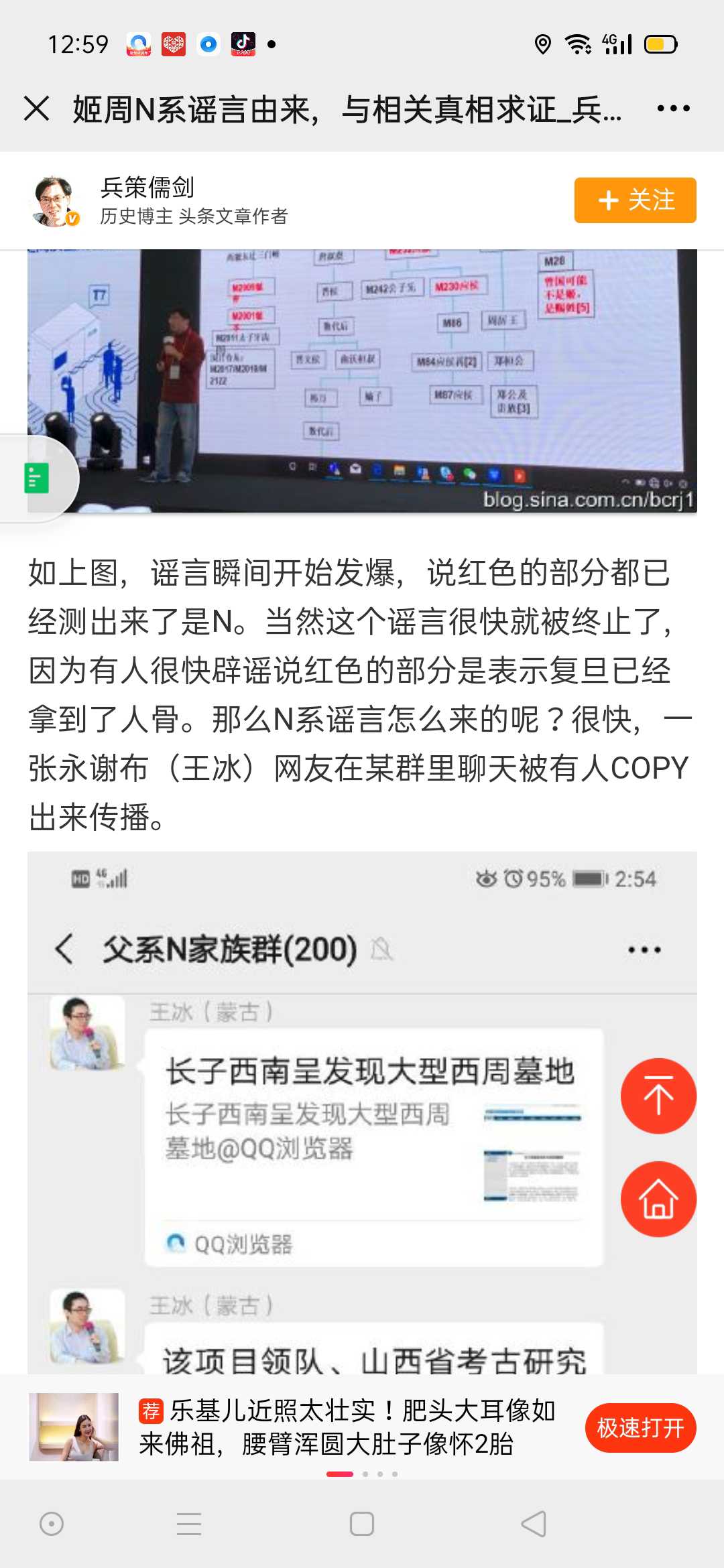Go to home via the red house button
The height and width of the screenshot is (1568, 724).
coord(658,1199)
